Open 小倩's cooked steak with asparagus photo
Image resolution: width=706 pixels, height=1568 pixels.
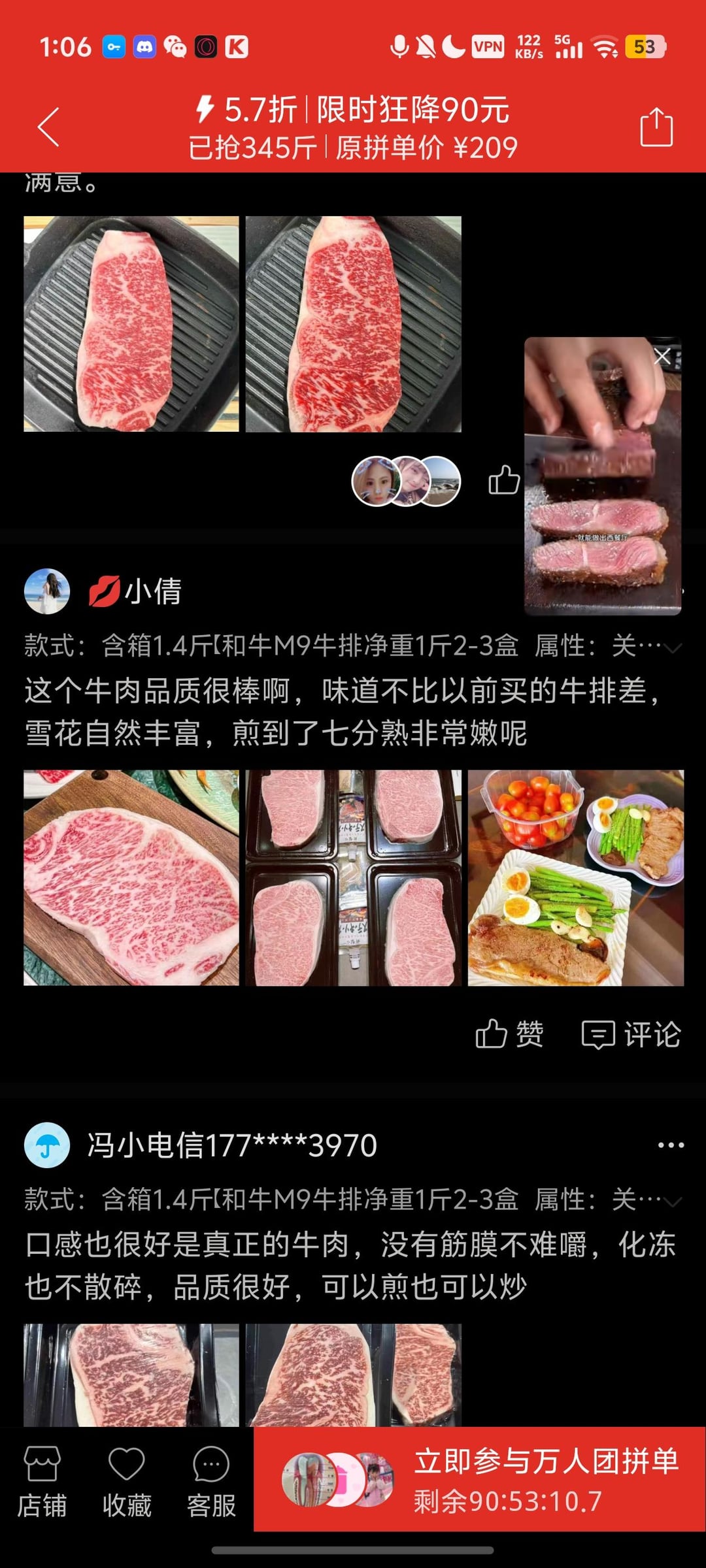576,877
